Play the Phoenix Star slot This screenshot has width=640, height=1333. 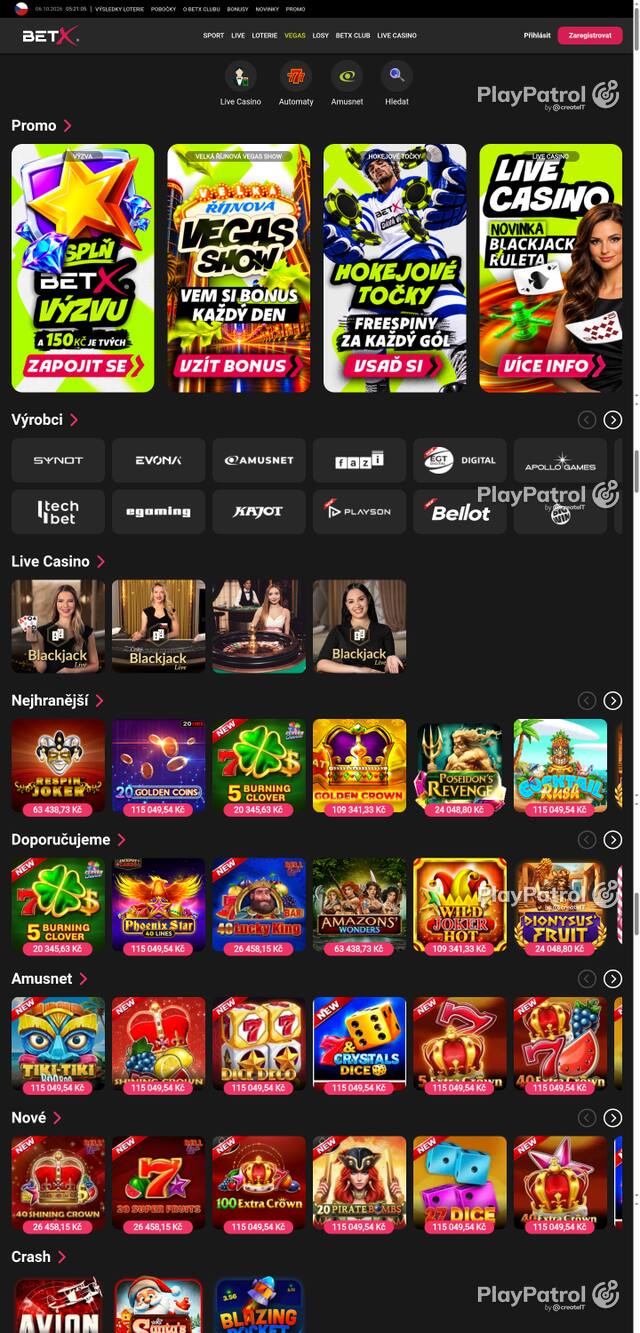[x=159, y=905]
